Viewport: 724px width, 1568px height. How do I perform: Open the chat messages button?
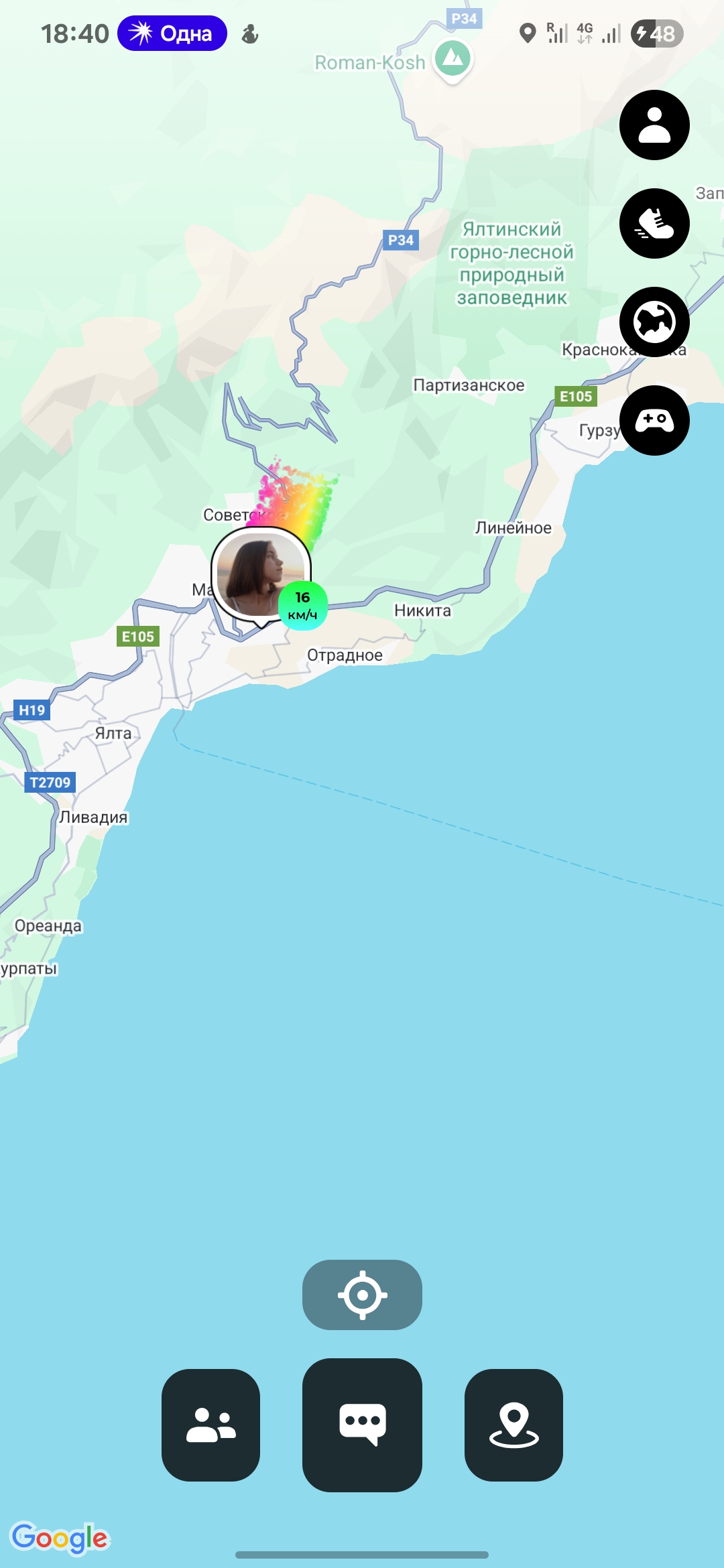(362, 1425)
